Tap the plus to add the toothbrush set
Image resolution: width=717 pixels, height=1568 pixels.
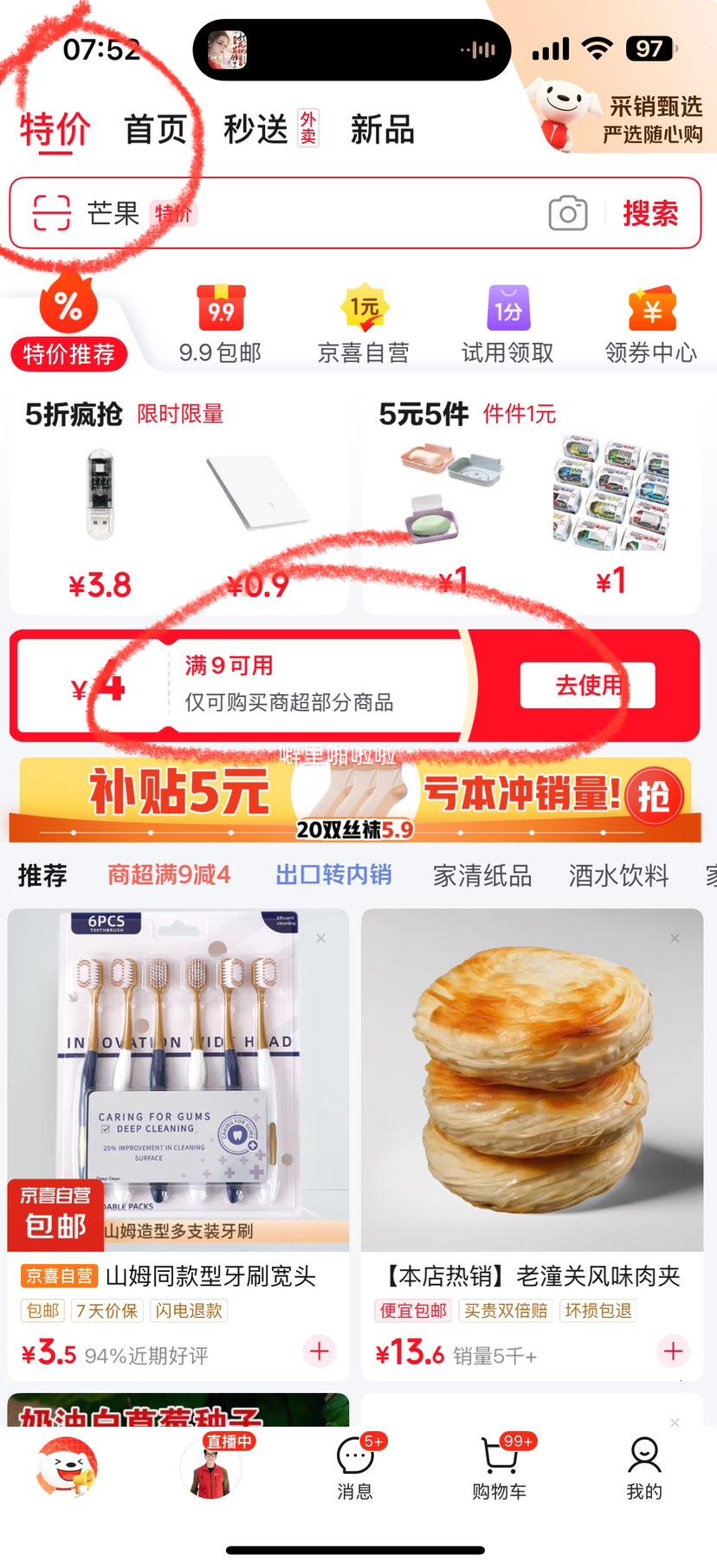click(320, 1352)
